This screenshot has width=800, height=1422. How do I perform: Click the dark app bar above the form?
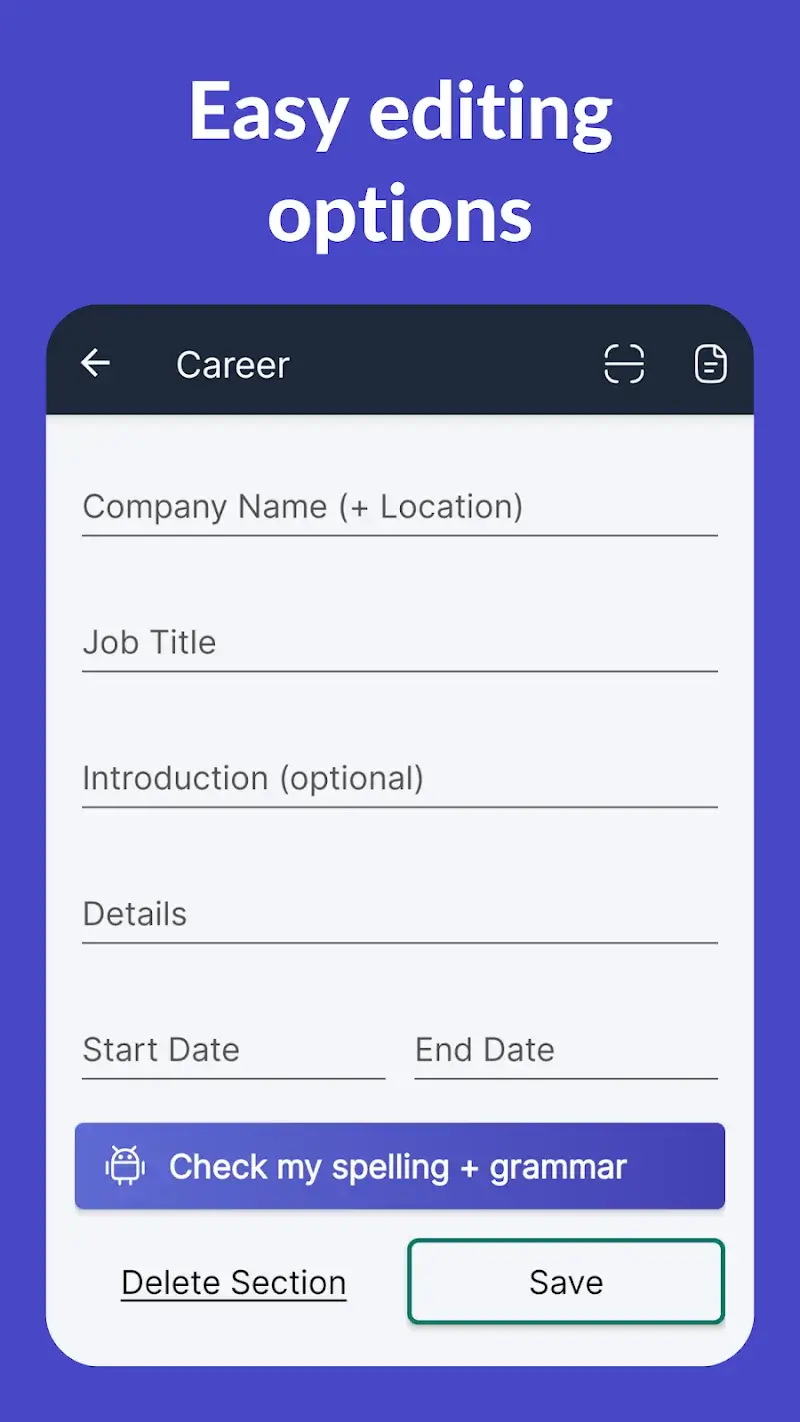pos(400,363)
